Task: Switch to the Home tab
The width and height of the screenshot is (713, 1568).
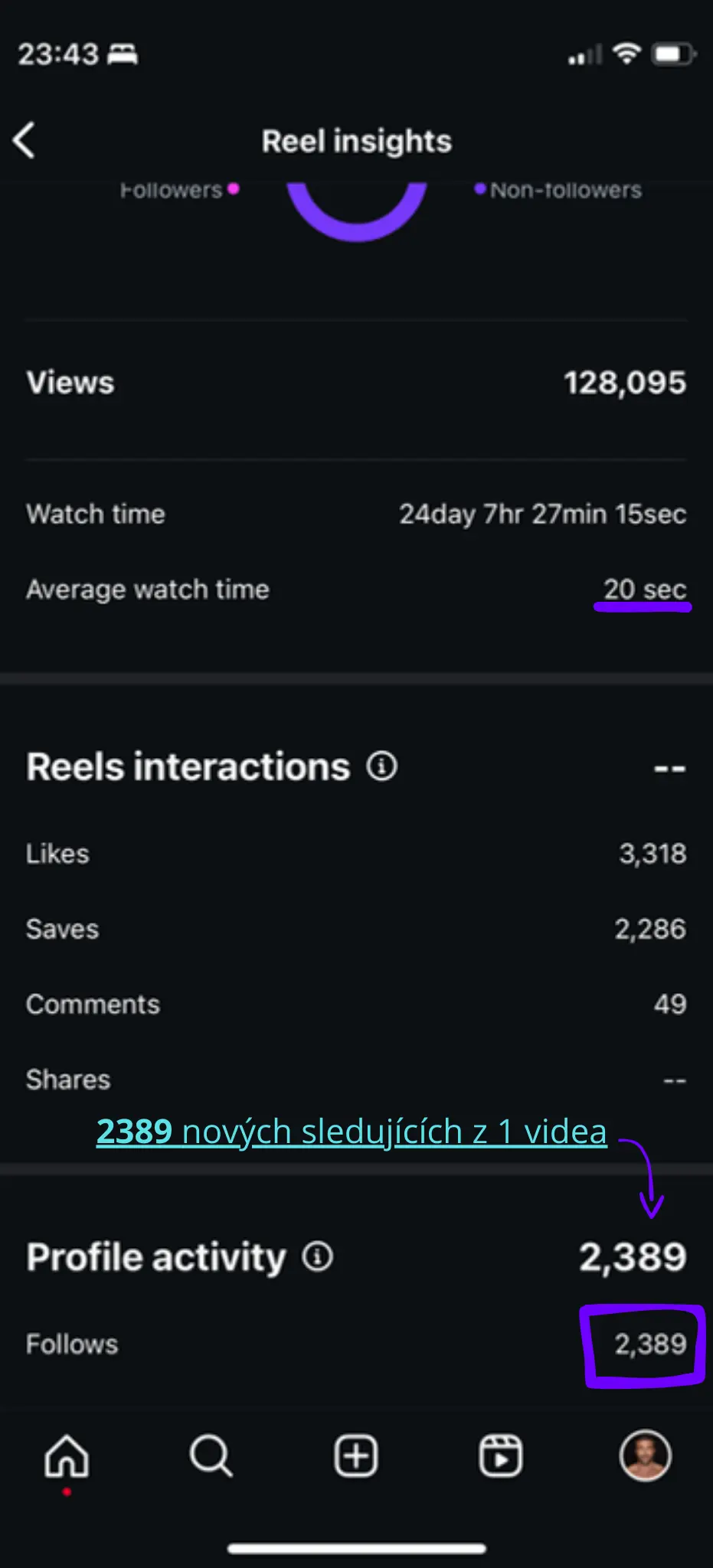Action: tap(67, 1455)
